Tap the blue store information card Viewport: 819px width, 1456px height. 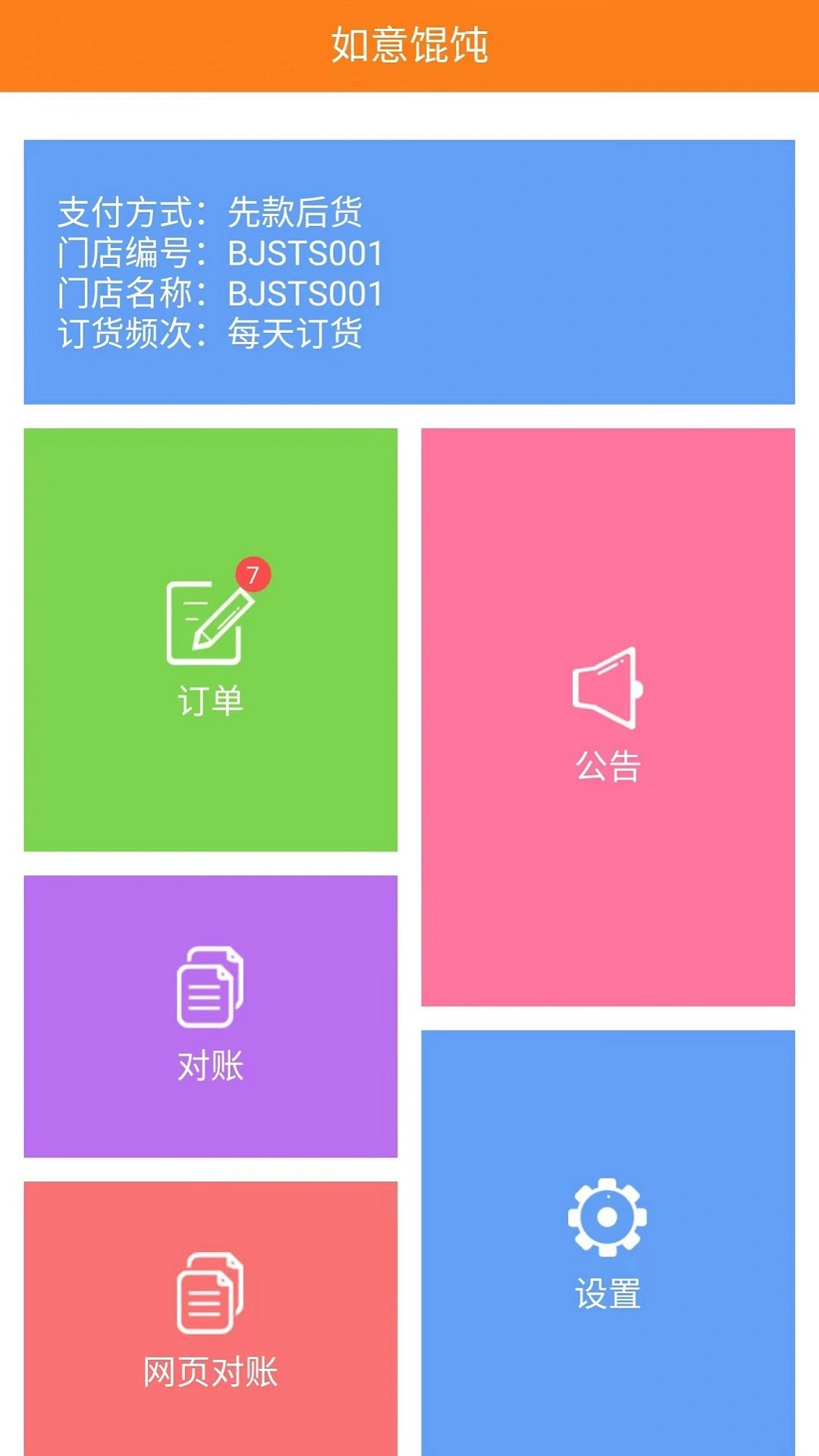(409, 269)
